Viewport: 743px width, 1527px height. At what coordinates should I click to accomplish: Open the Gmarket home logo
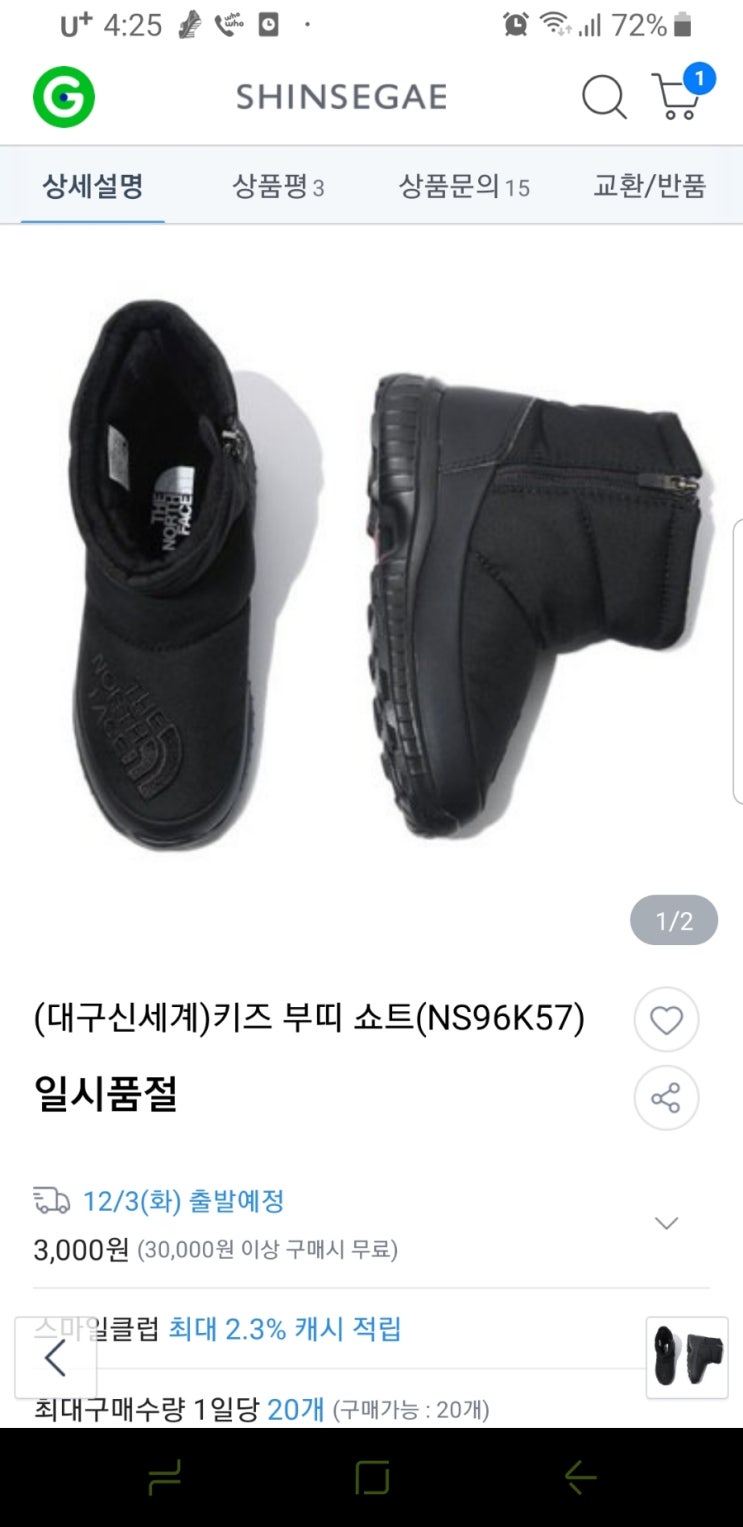click(x=64, y=97)
